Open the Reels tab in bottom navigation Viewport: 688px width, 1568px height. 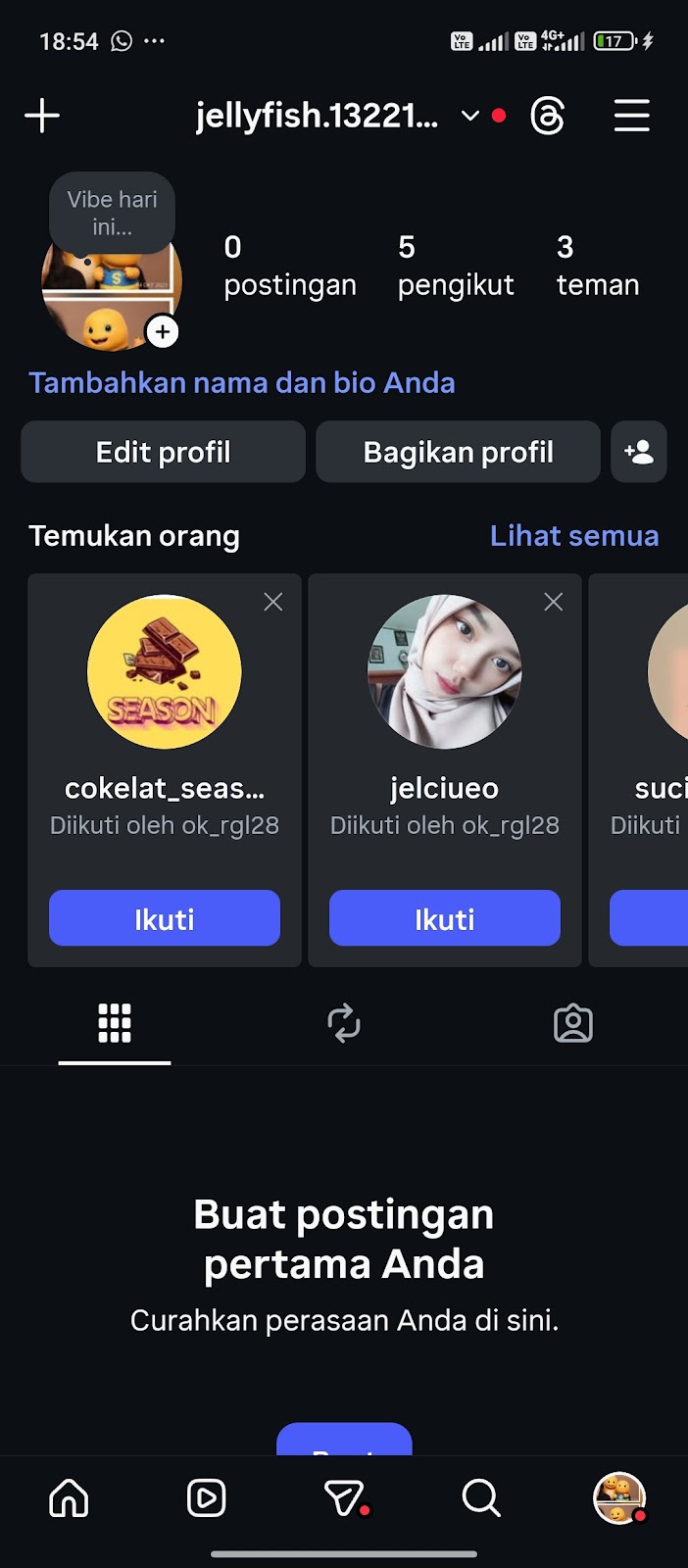click(206, 1497)
